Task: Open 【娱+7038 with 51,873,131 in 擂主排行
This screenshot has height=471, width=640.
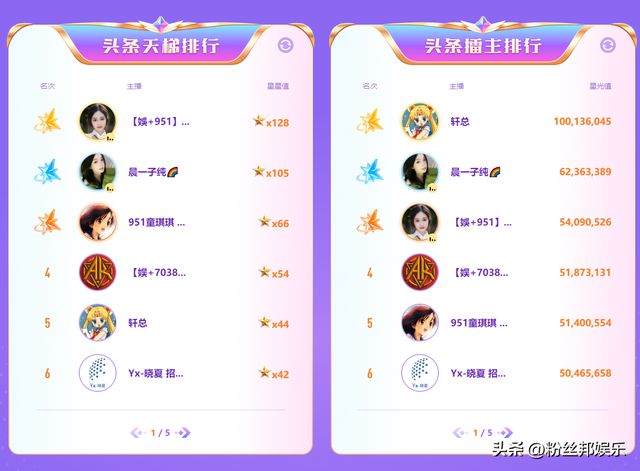Action: (x=480, y=272)
